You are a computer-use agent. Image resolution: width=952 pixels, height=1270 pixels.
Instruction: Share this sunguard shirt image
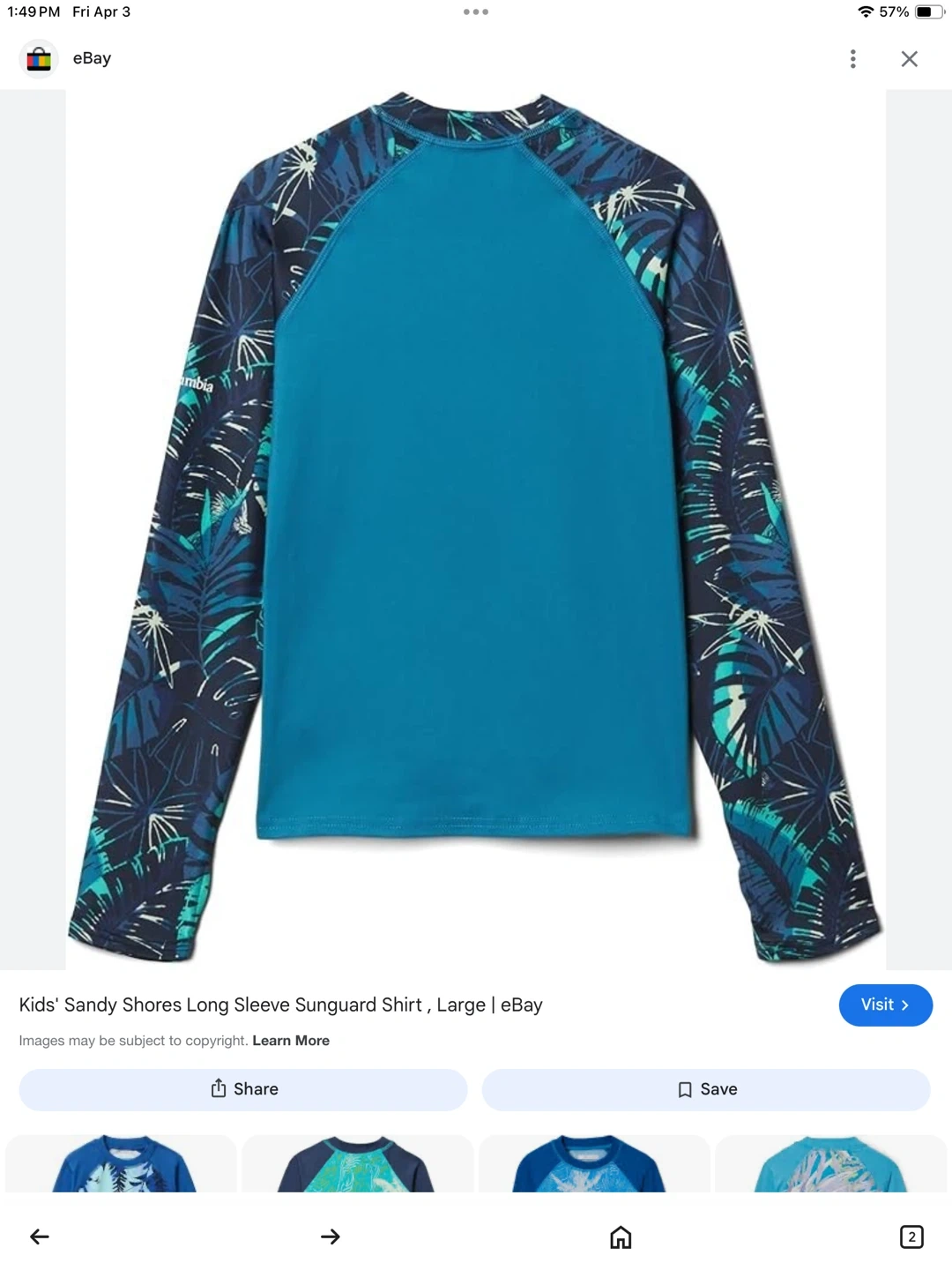pyautogui.click(x=243, y=1089)
